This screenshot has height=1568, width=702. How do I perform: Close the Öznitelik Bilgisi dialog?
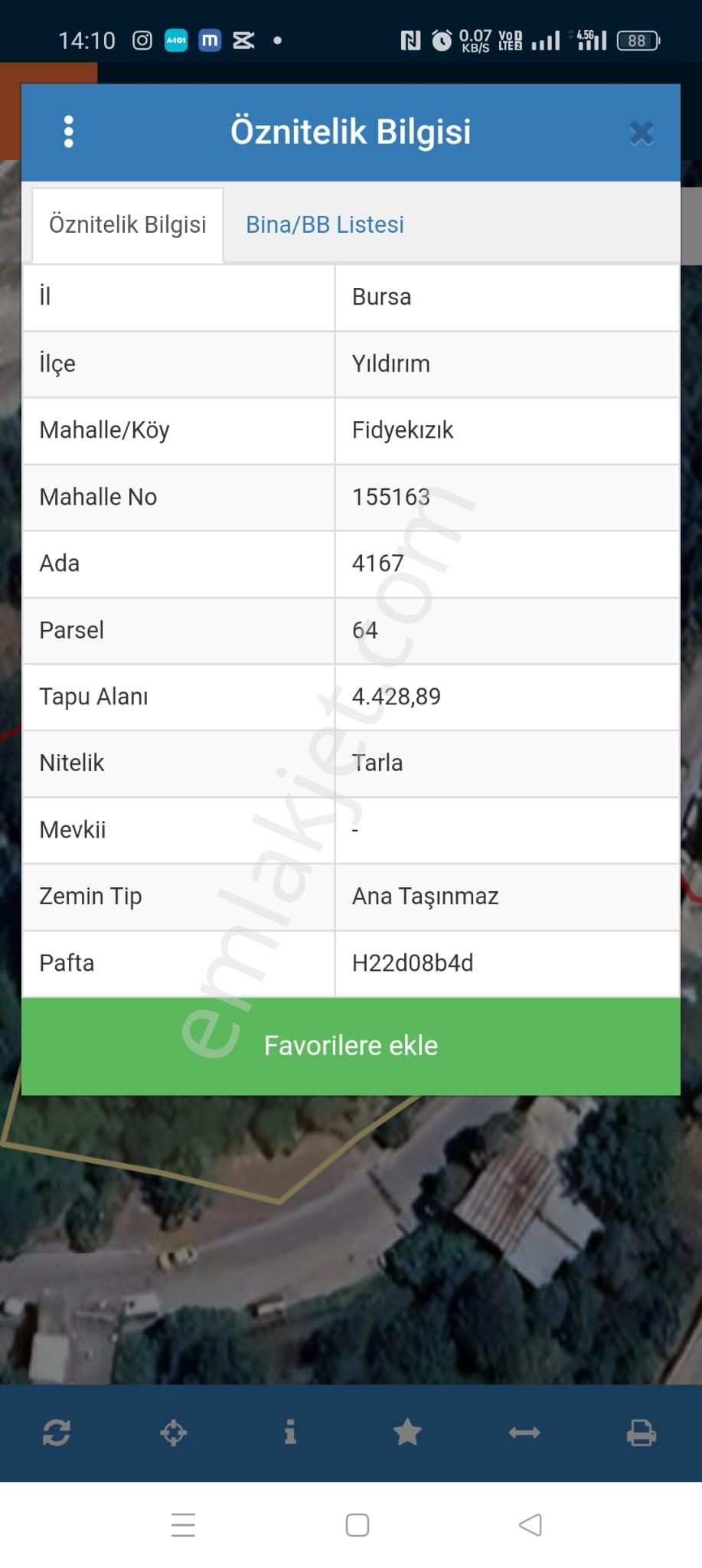point(641,133)
